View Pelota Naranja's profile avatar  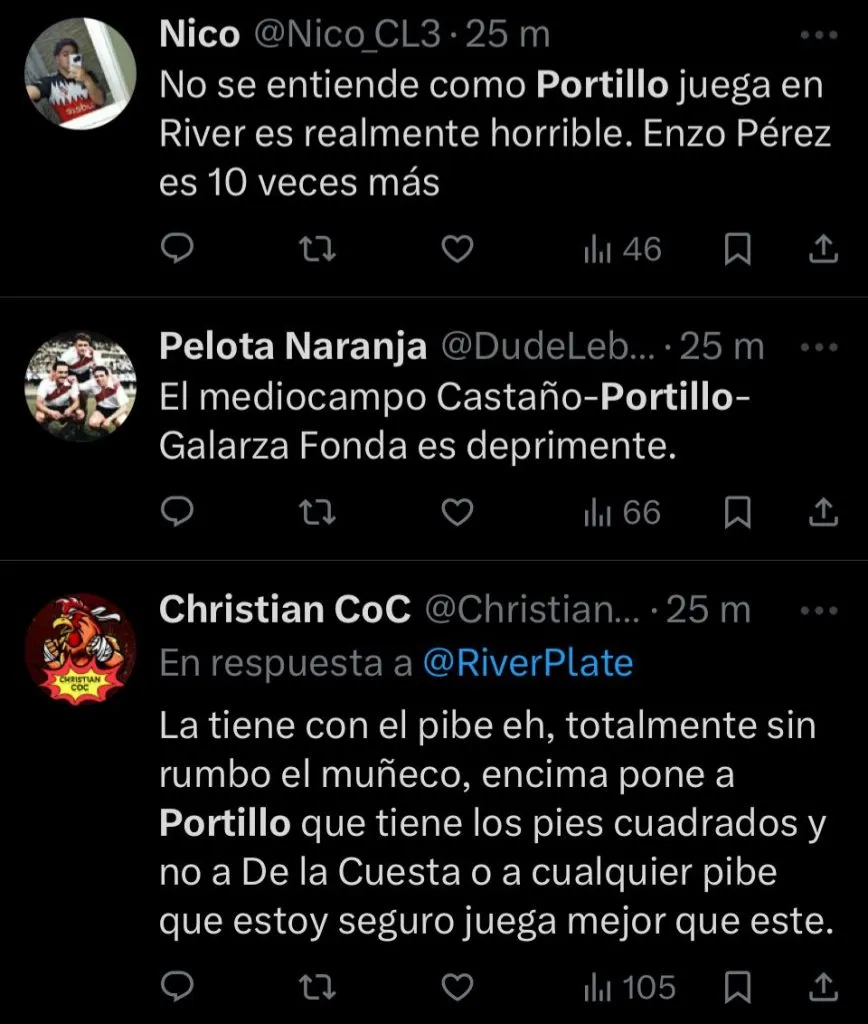[80, 386]
